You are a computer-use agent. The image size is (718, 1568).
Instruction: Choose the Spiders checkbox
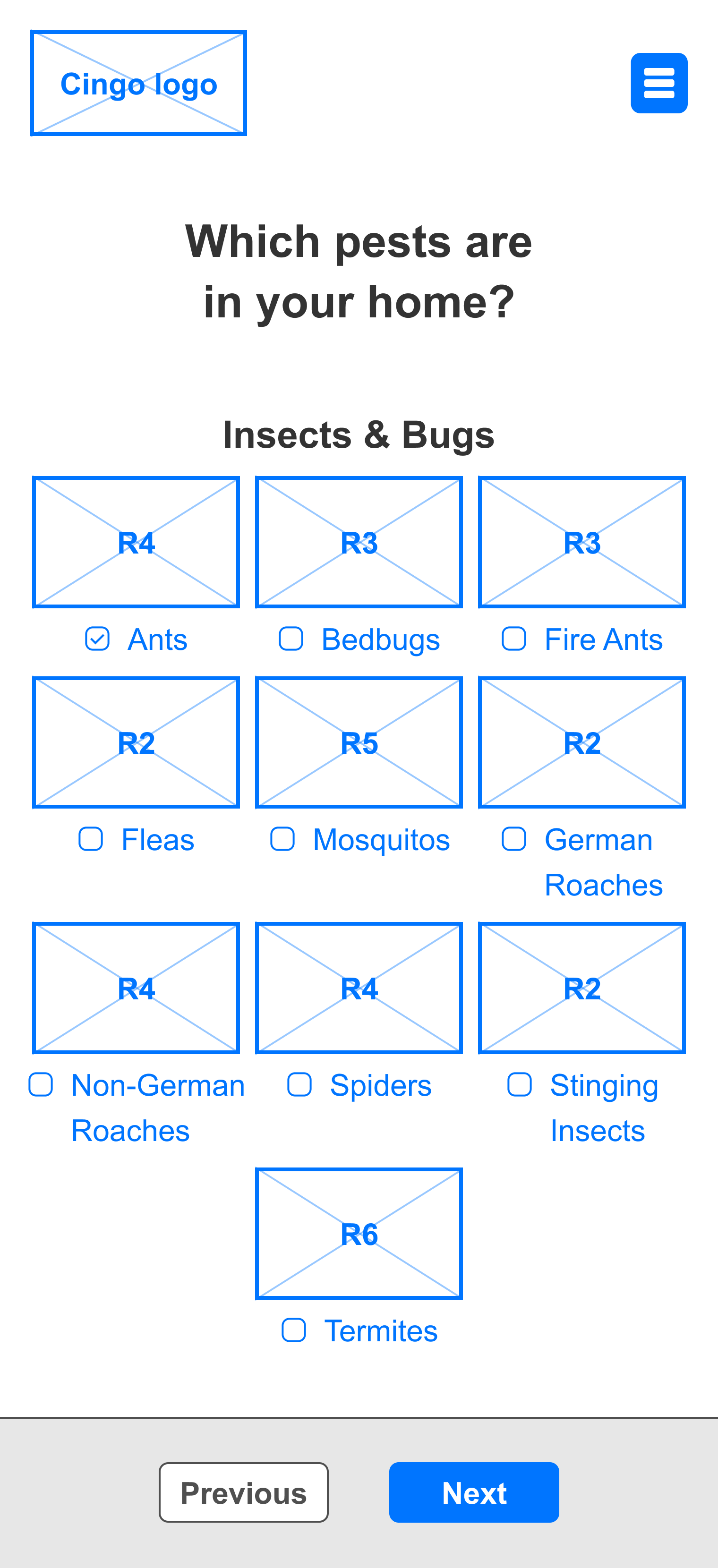pos(299,1085)
